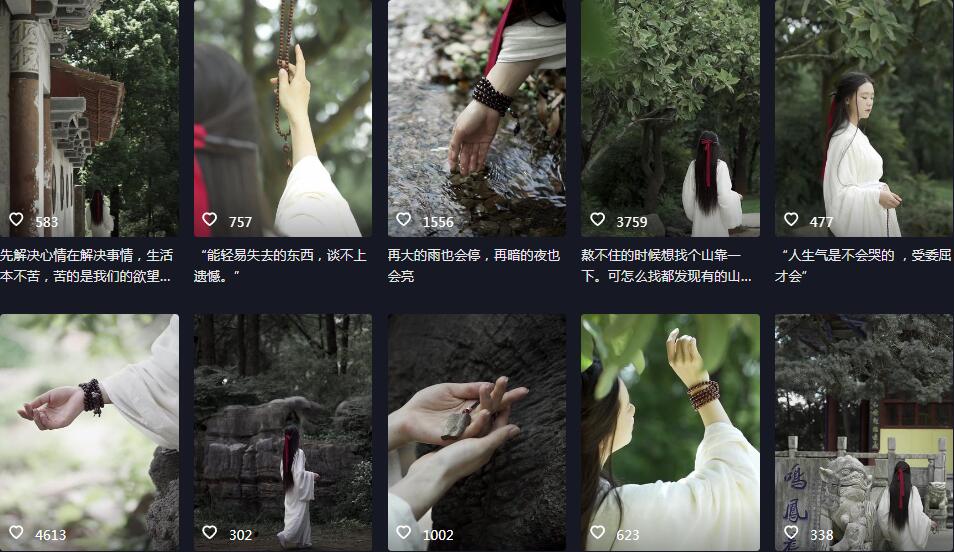Like the post with 3759 likes

(x=597, y=220)
